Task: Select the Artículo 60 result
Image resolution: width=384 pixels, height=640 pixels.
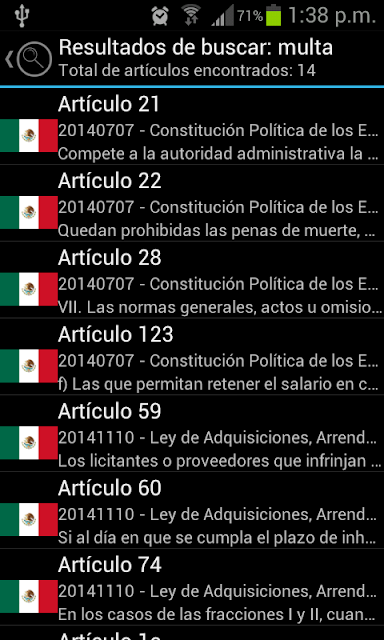Action: tap(192, 510)
